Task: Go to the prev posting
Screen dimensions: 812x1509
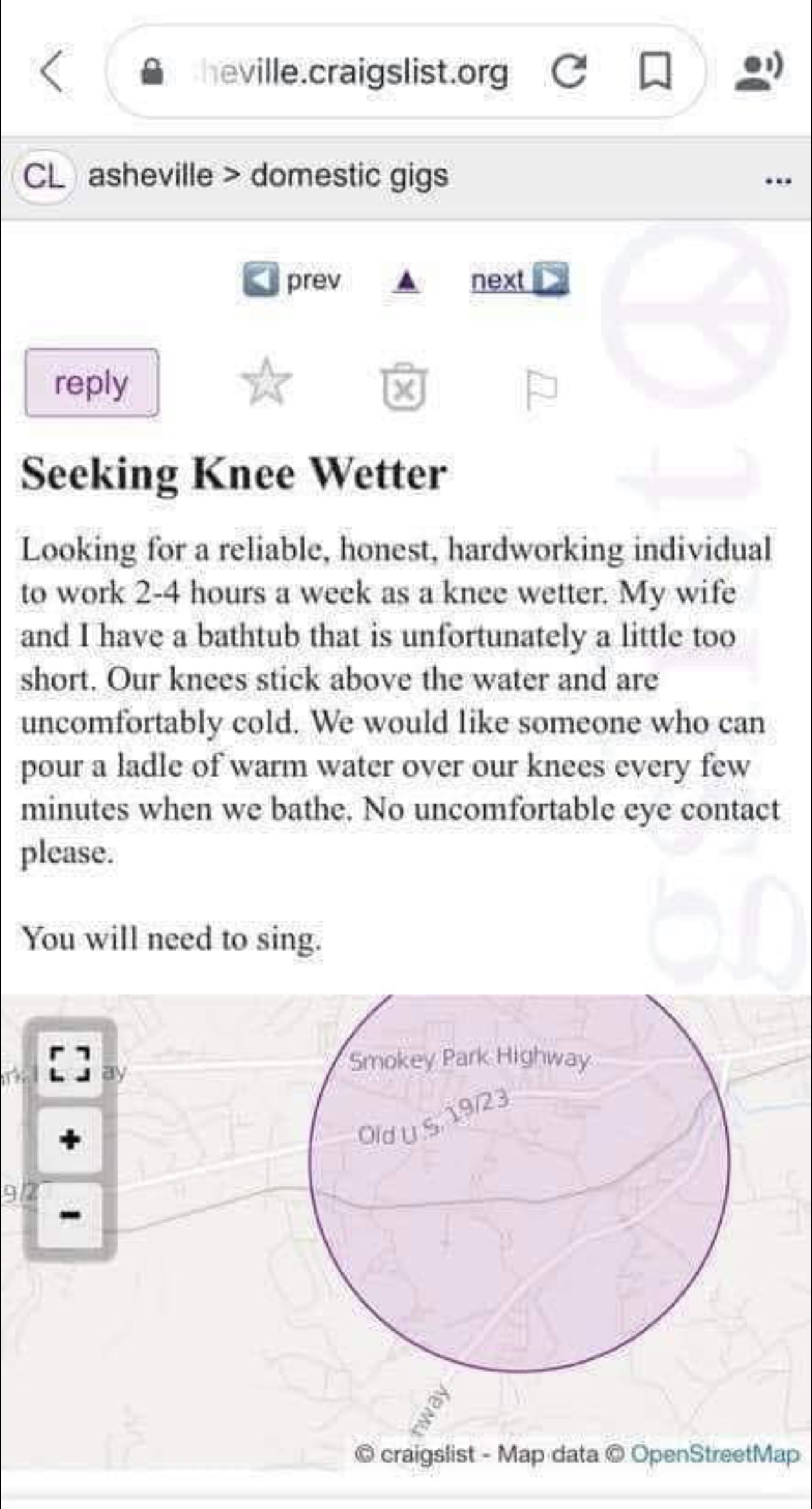Action: coord(293,280)
